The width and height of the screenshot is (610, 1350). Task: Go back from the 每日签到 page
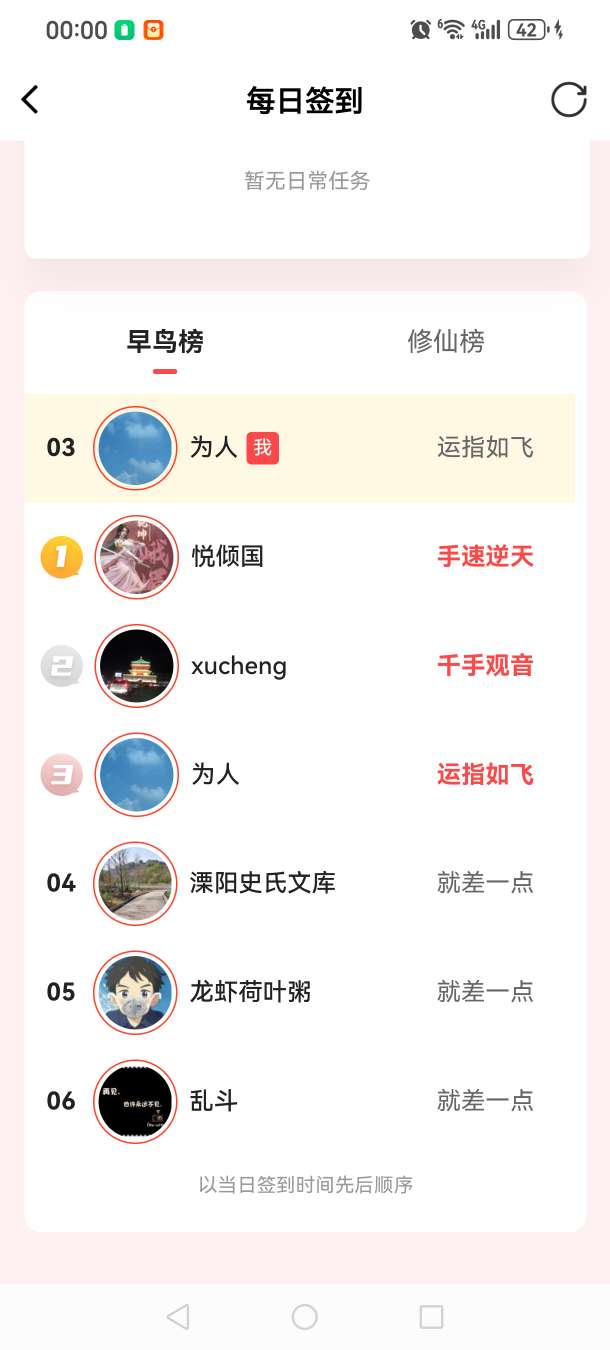(30, 100)
